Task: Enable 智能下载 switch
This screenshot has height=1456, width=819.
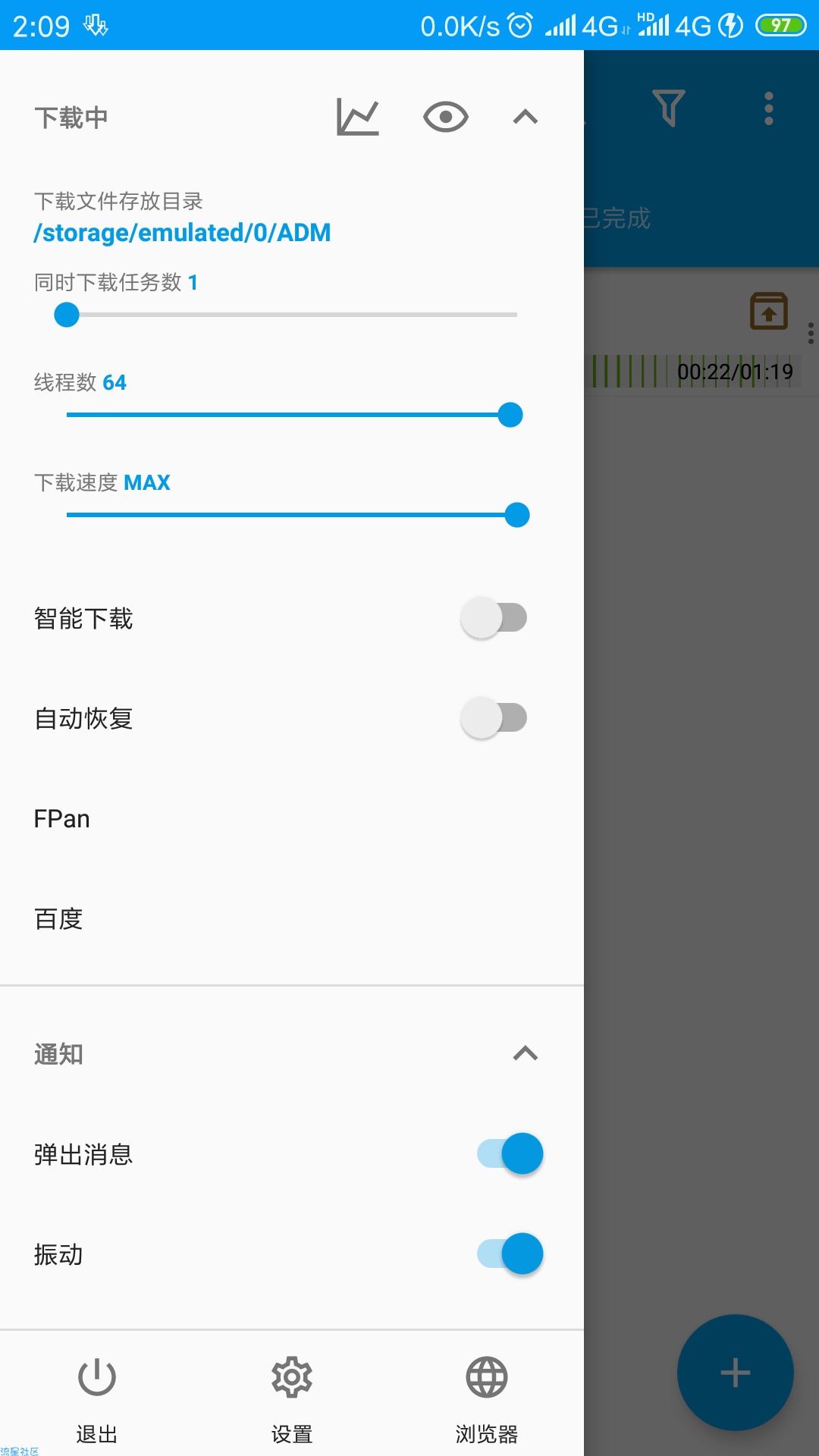Action: coord(494,618)
